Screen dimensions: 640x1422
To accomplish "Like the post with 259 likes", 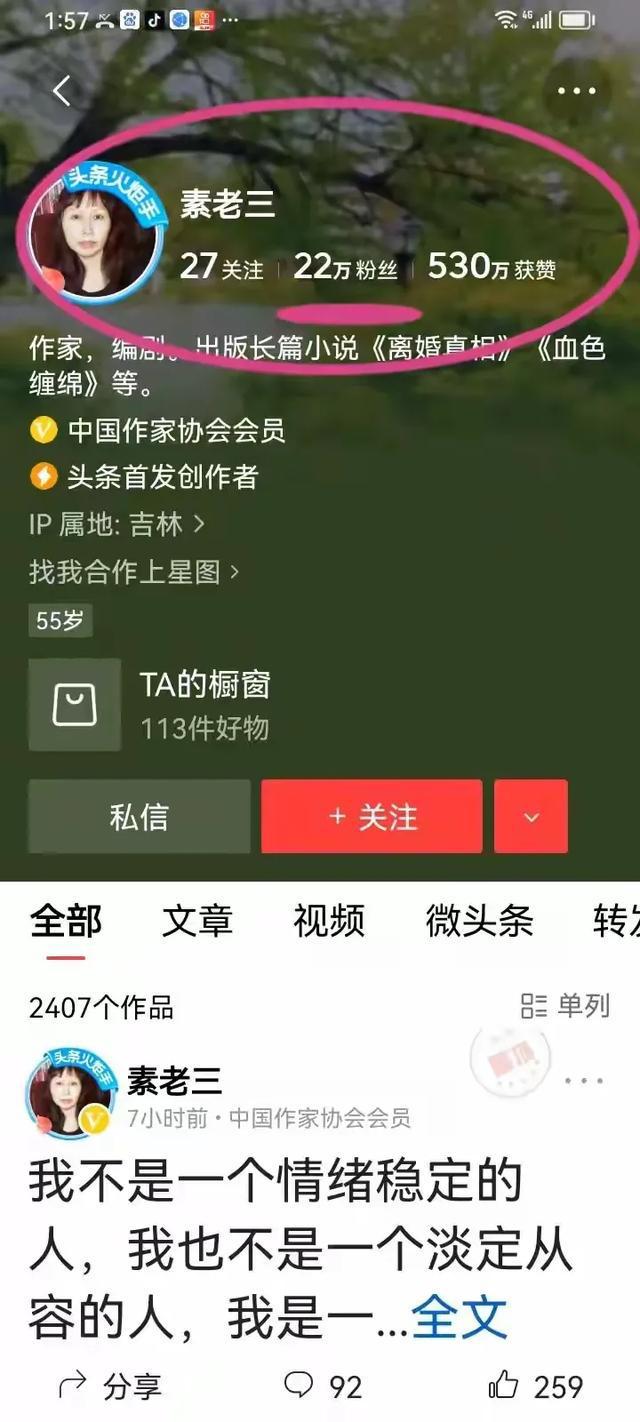I will [535, 1386].
